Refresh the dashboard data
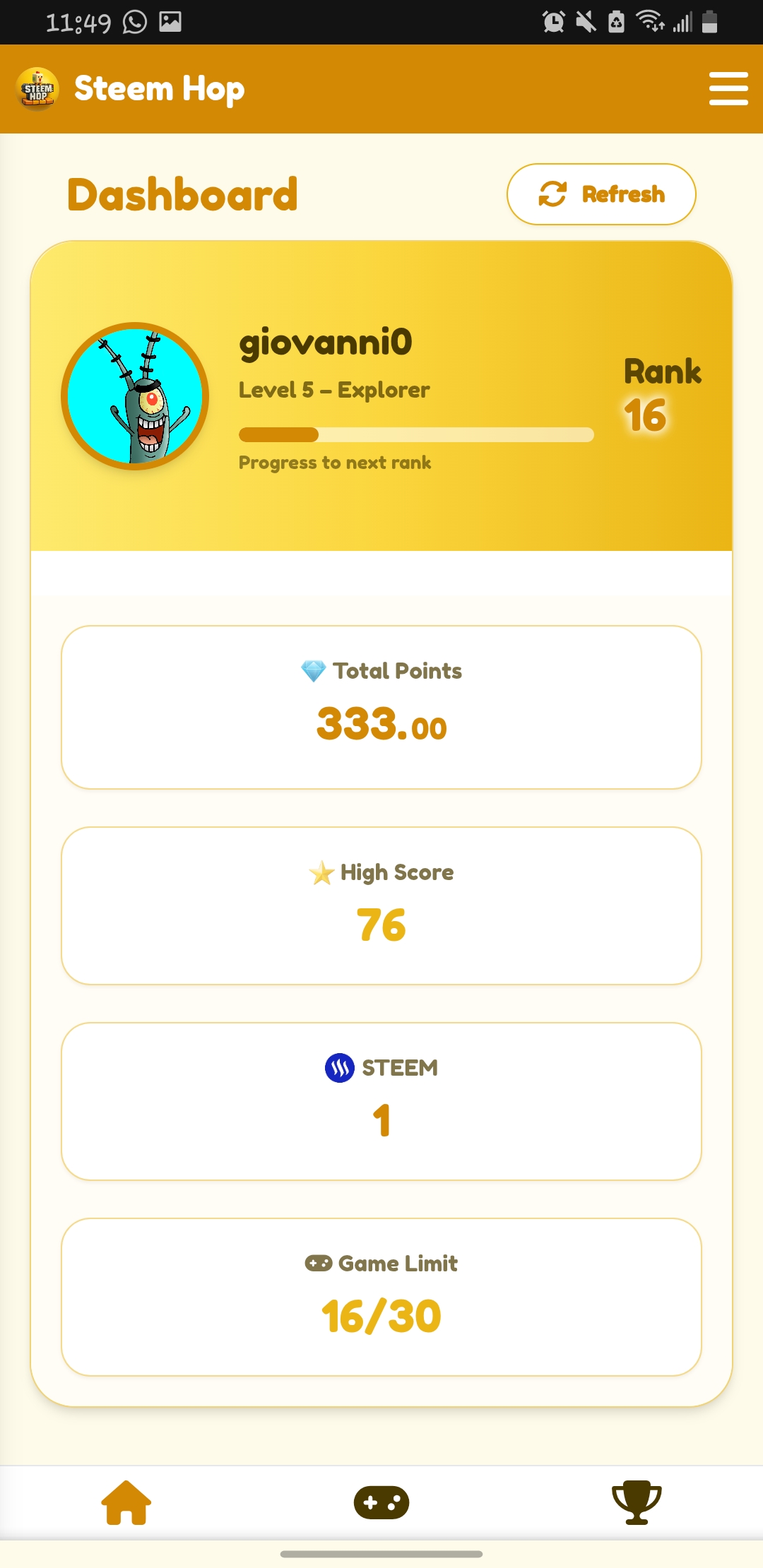 (x=601, y=194)
